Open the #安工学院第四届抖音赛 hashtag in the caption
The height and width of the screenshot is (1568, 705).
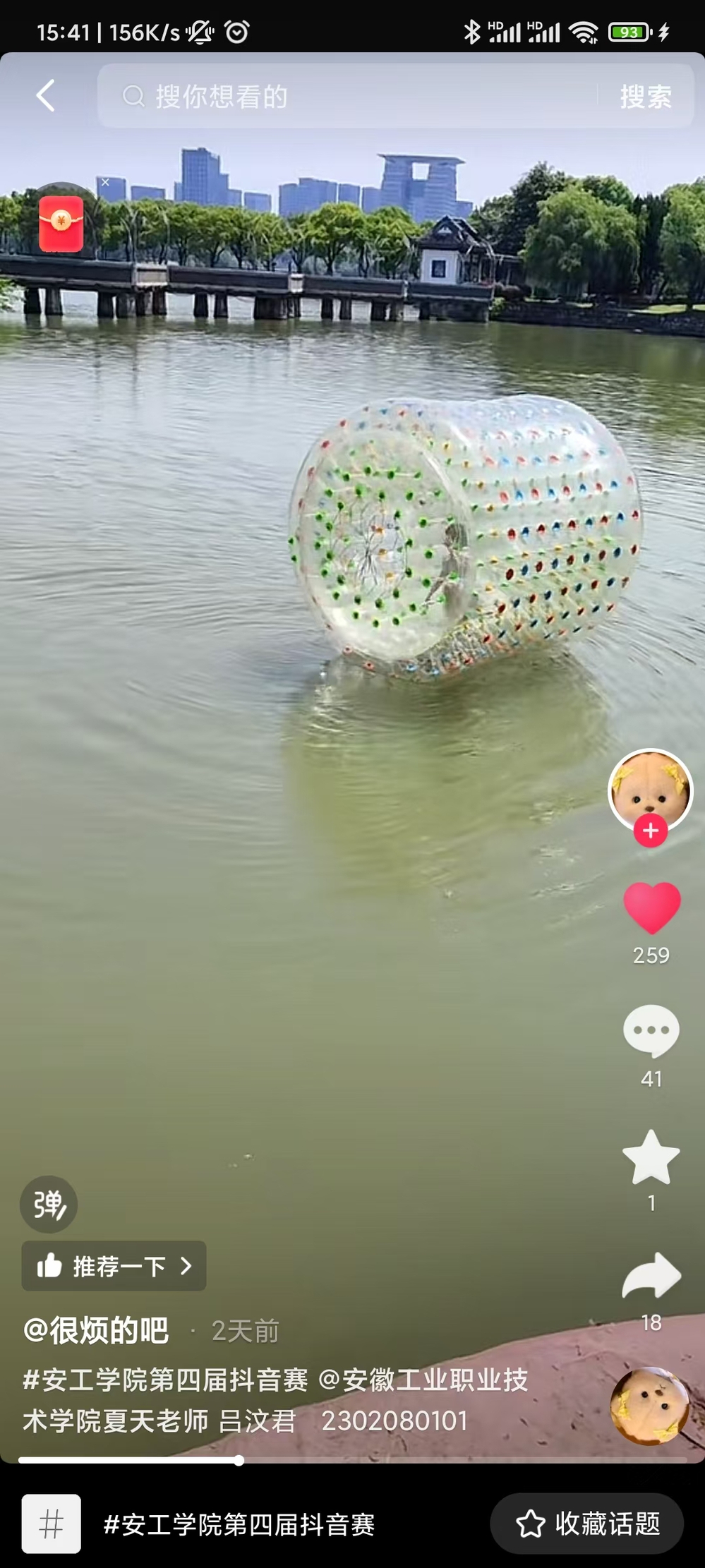(x=165, y=1380)
